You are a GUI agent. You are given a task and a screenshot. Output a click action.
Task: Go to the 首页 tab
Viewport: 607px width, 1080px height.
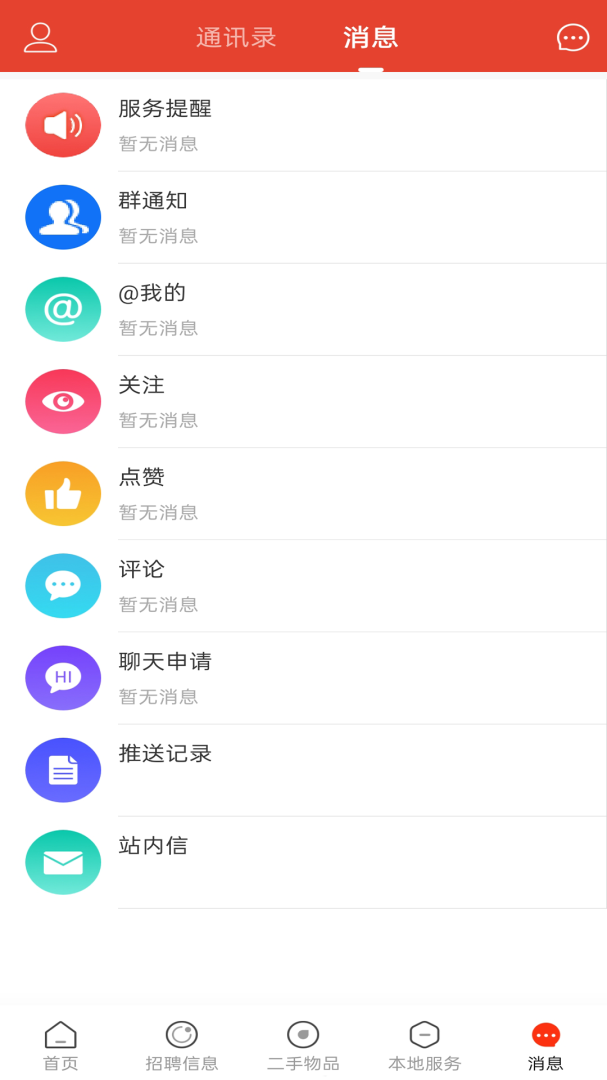pyautogui.click(x=60, y=1046)
